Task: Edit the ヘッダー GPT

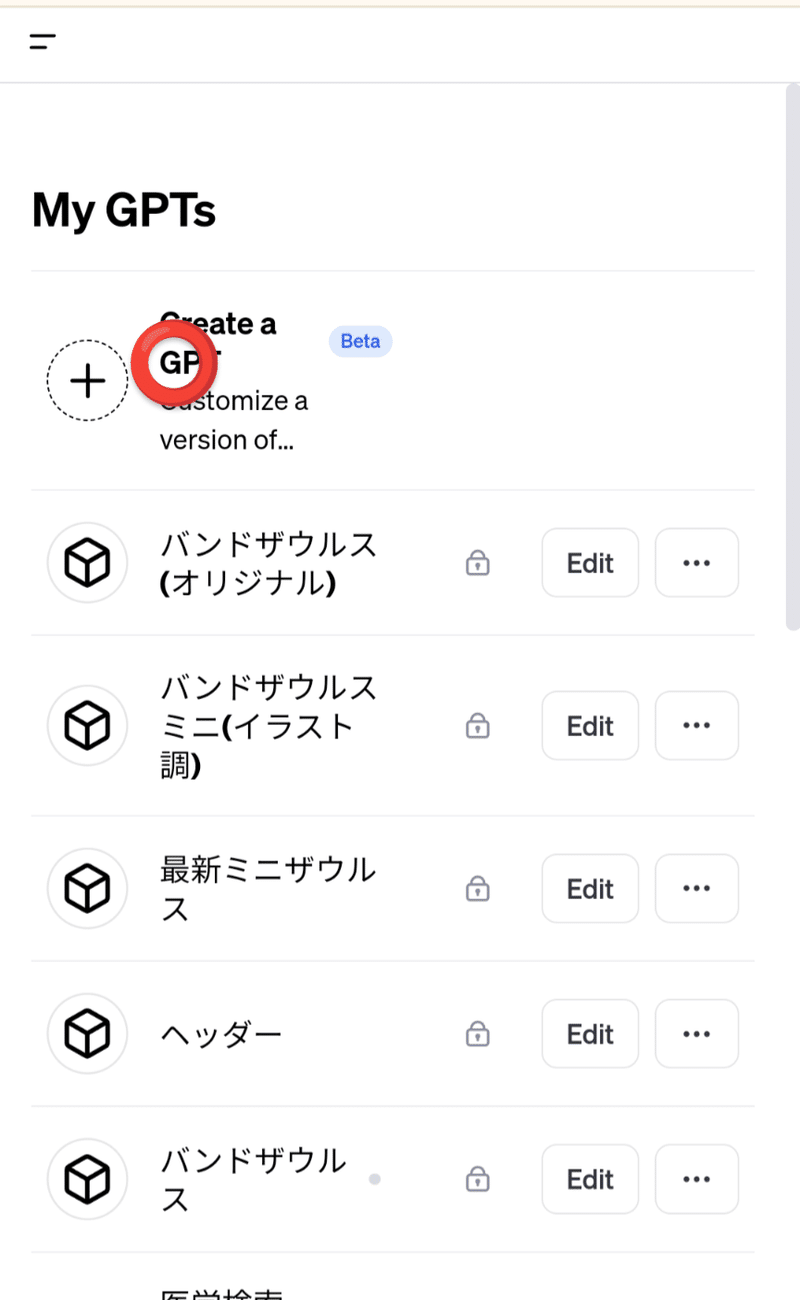Action: pyautogui.click(x=589, y=1034)
